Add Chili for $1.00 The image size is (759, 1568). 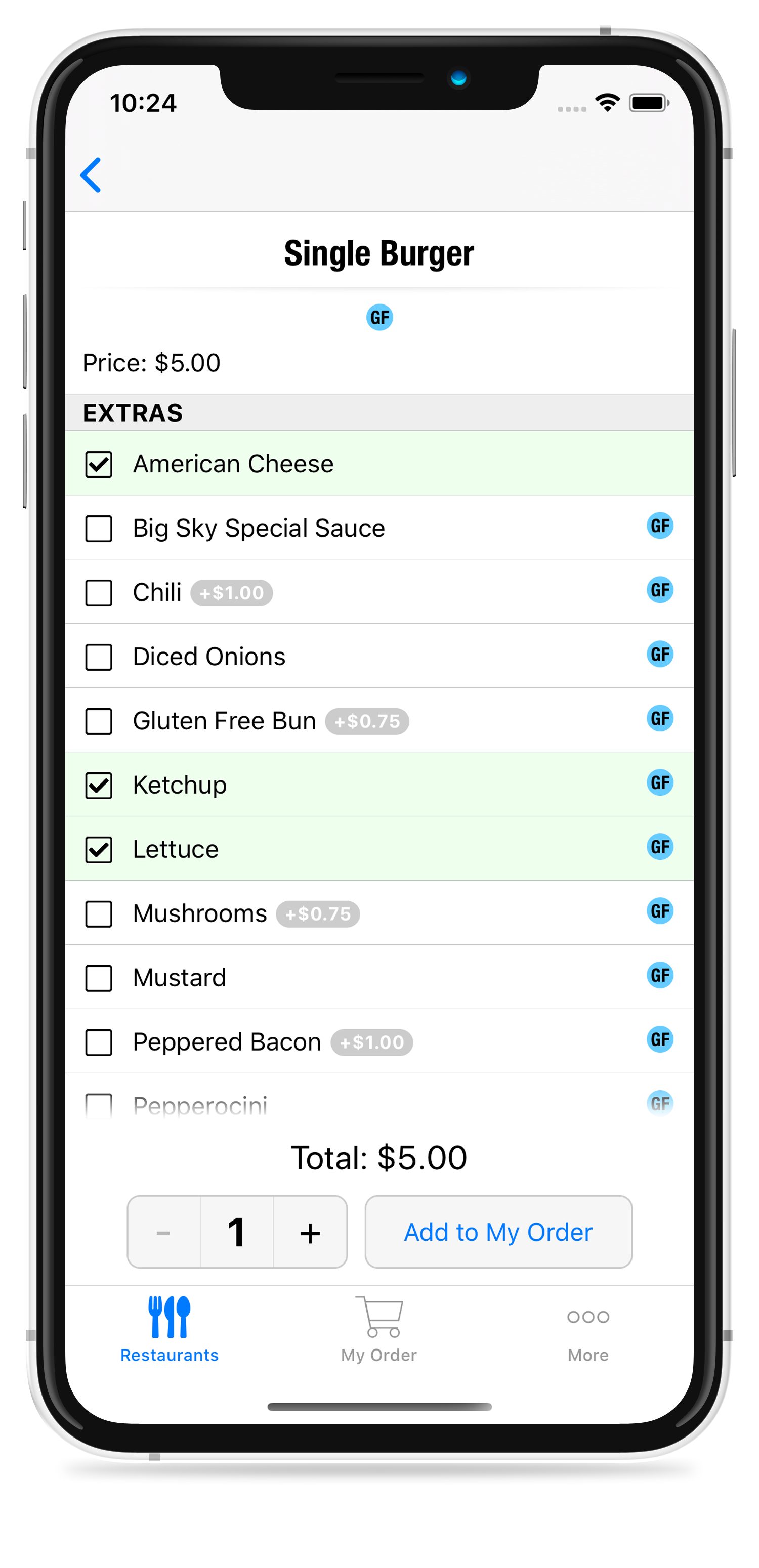coord(99,593)
